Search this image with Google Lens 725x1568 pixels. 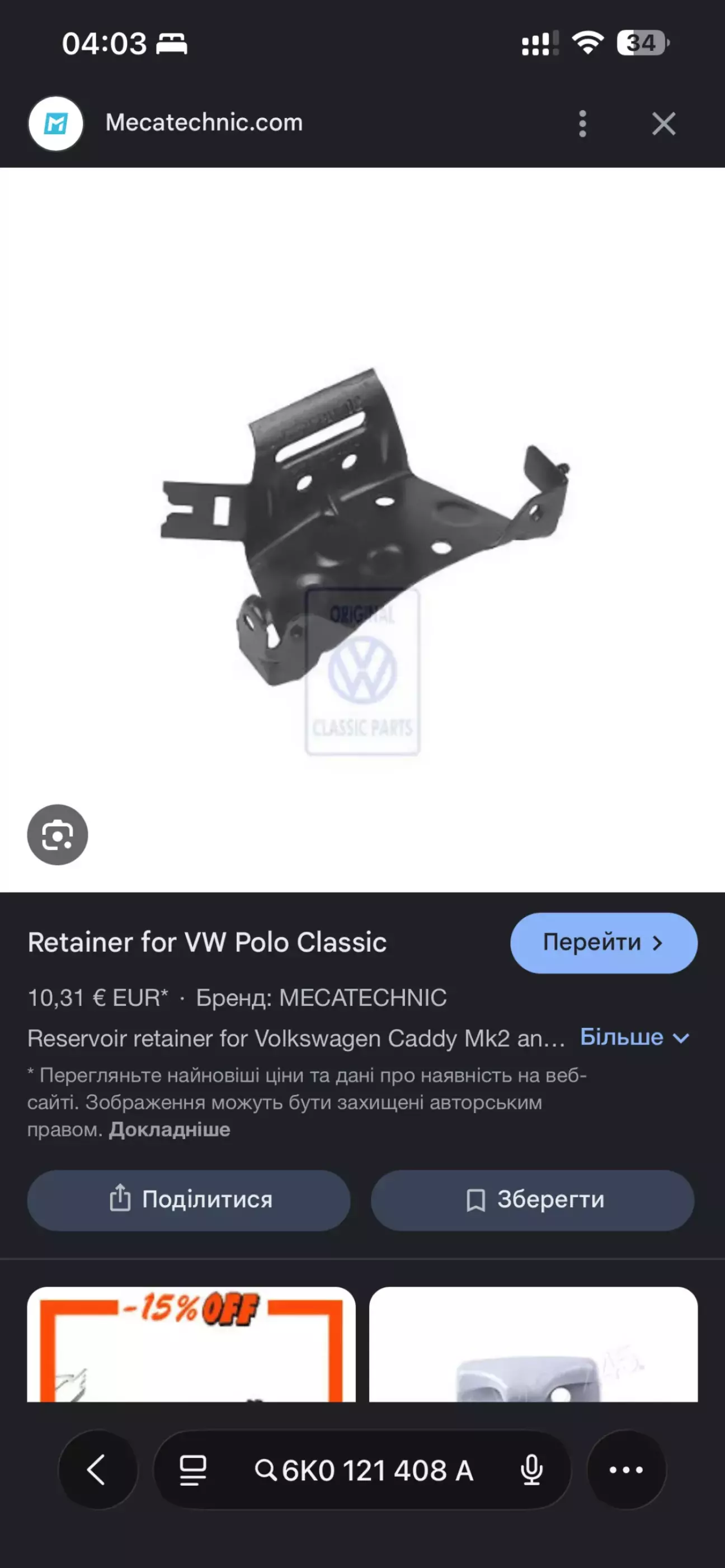[57, 834]
